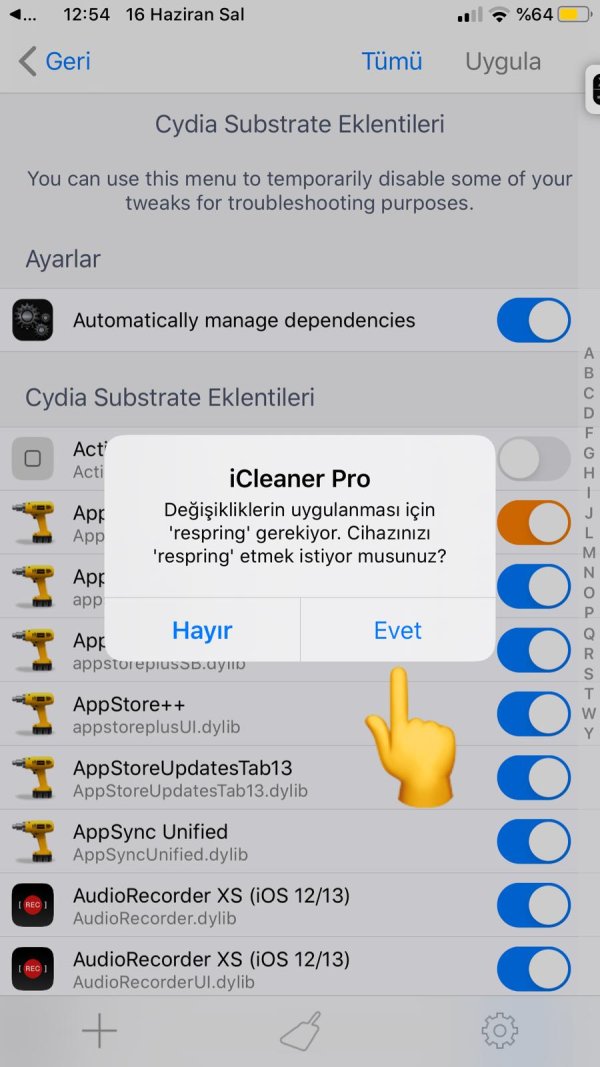Image resolution: width=600 pixels, height=1067 pixels.
Task: Turn off AppStoreUpdatesTab13 switch
Action: point(533,778)
